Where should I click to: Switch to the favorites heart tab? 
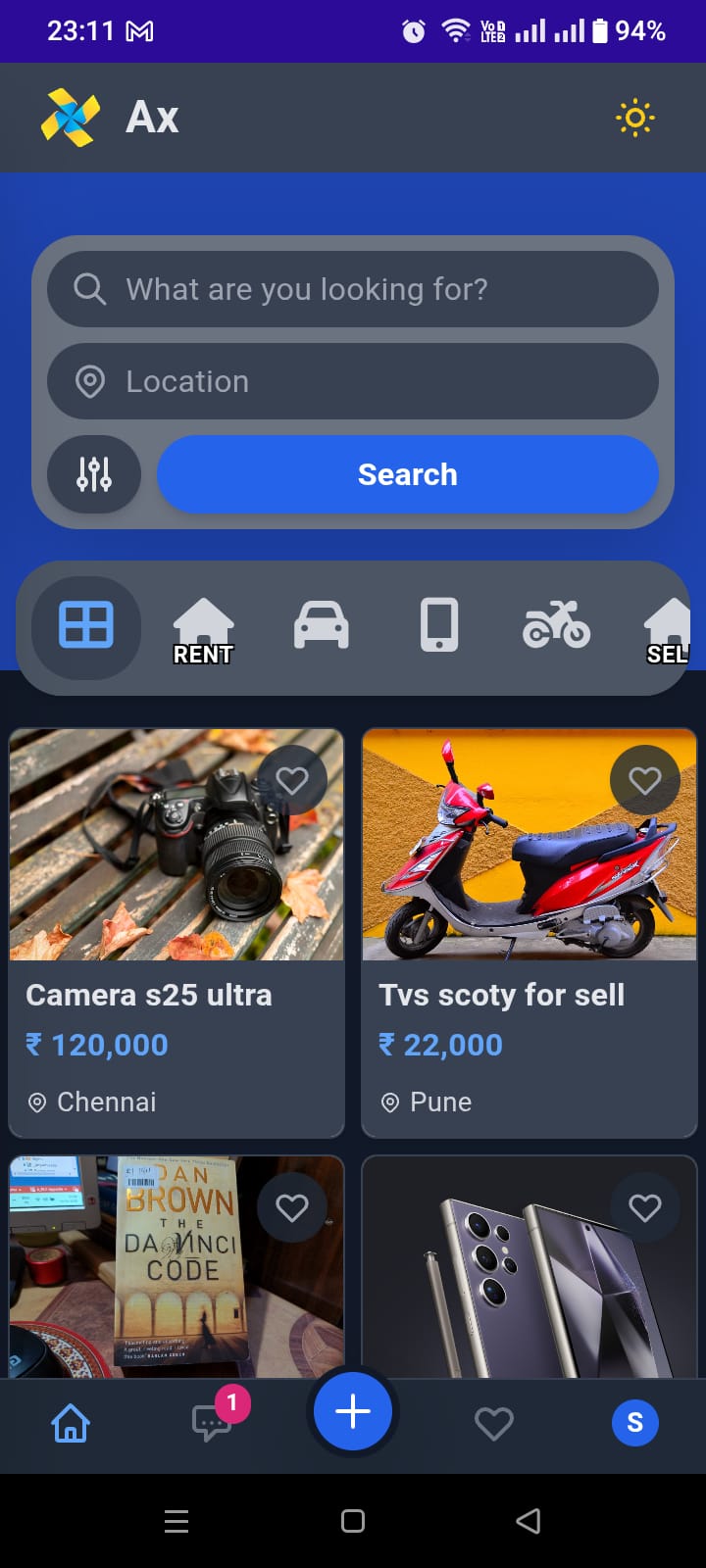pyautogui.click(x=494, y=1423)
